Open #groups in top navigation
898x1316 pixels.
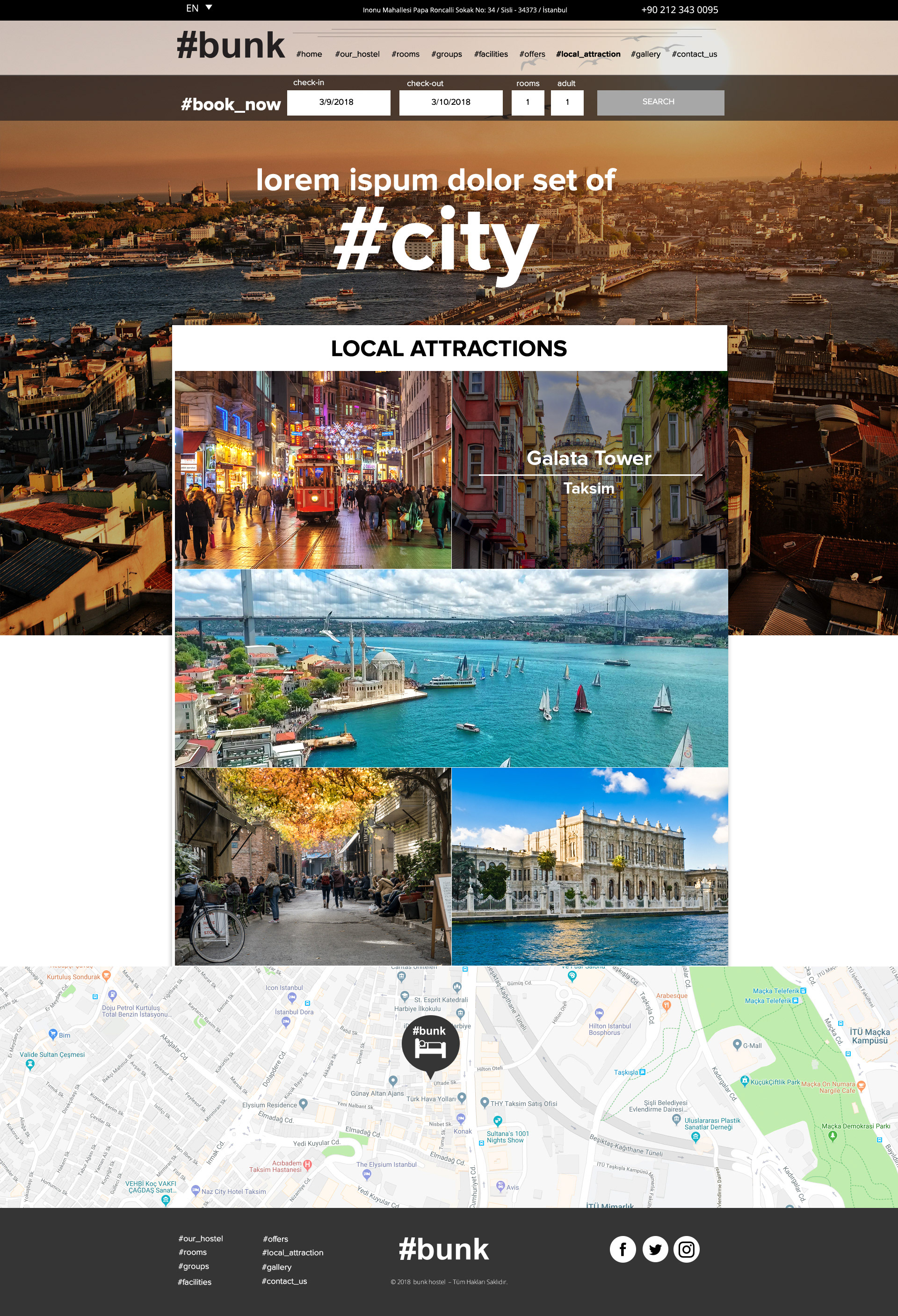[446, 54]
